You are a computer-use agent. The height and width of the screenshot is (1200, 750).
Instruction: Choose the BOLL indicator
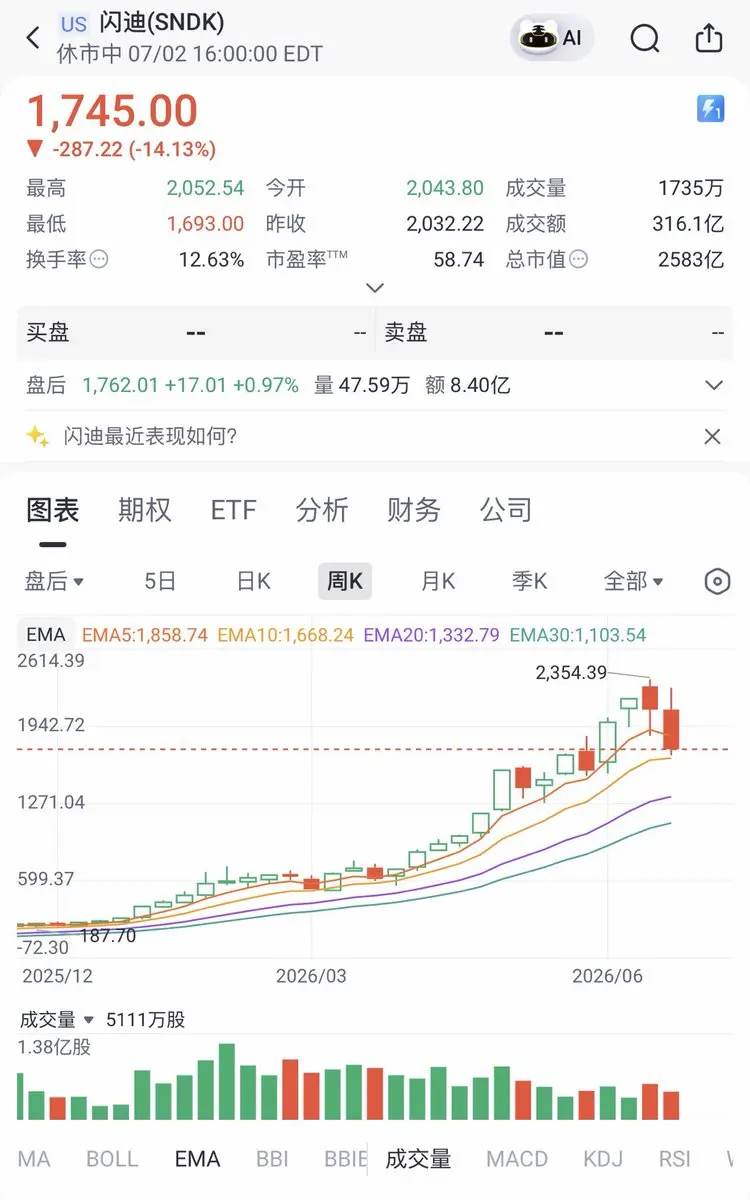tap(112, 1159)
